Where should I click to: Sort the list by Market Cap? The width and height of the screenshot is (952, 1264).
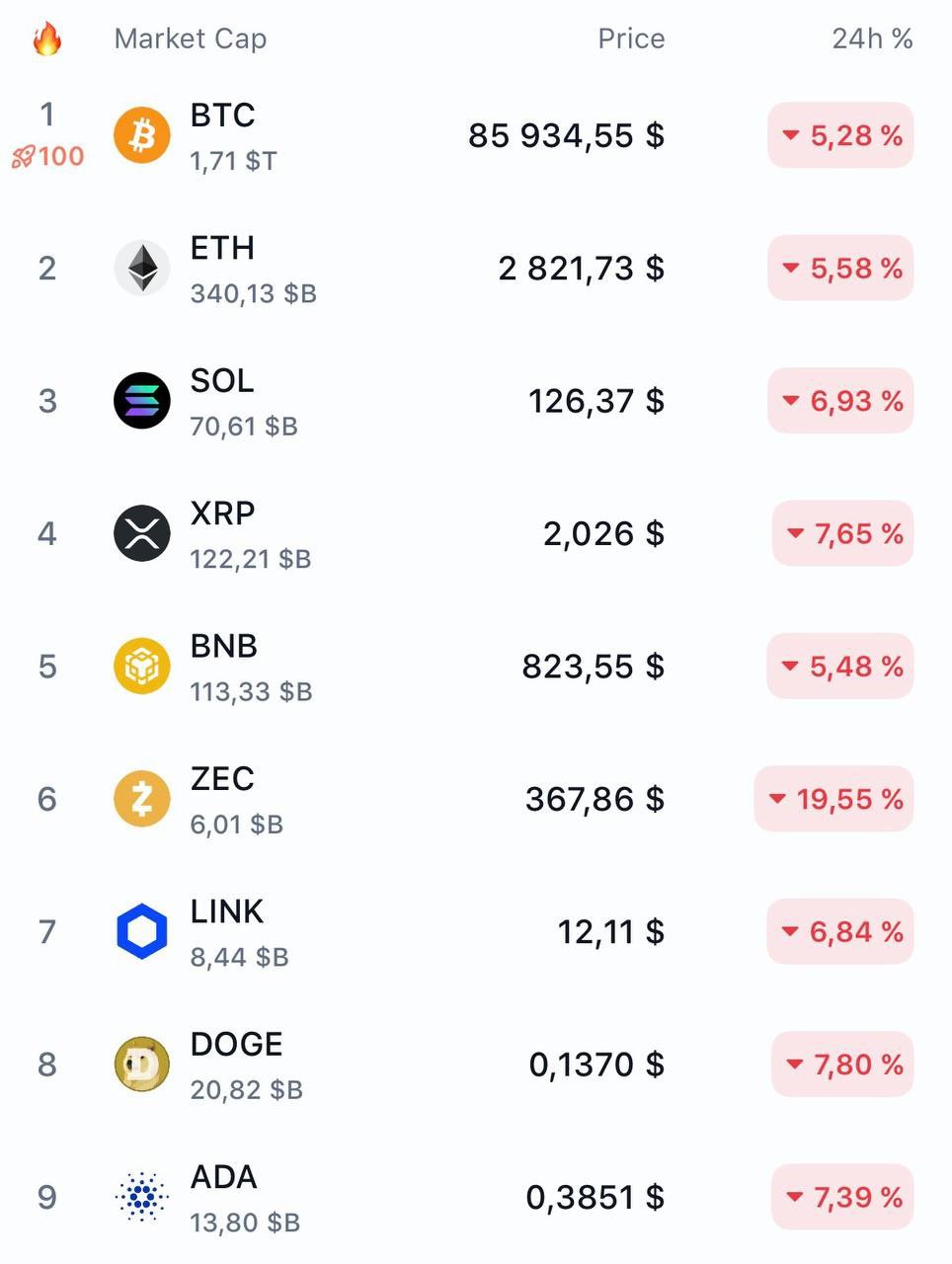(191, 39)
